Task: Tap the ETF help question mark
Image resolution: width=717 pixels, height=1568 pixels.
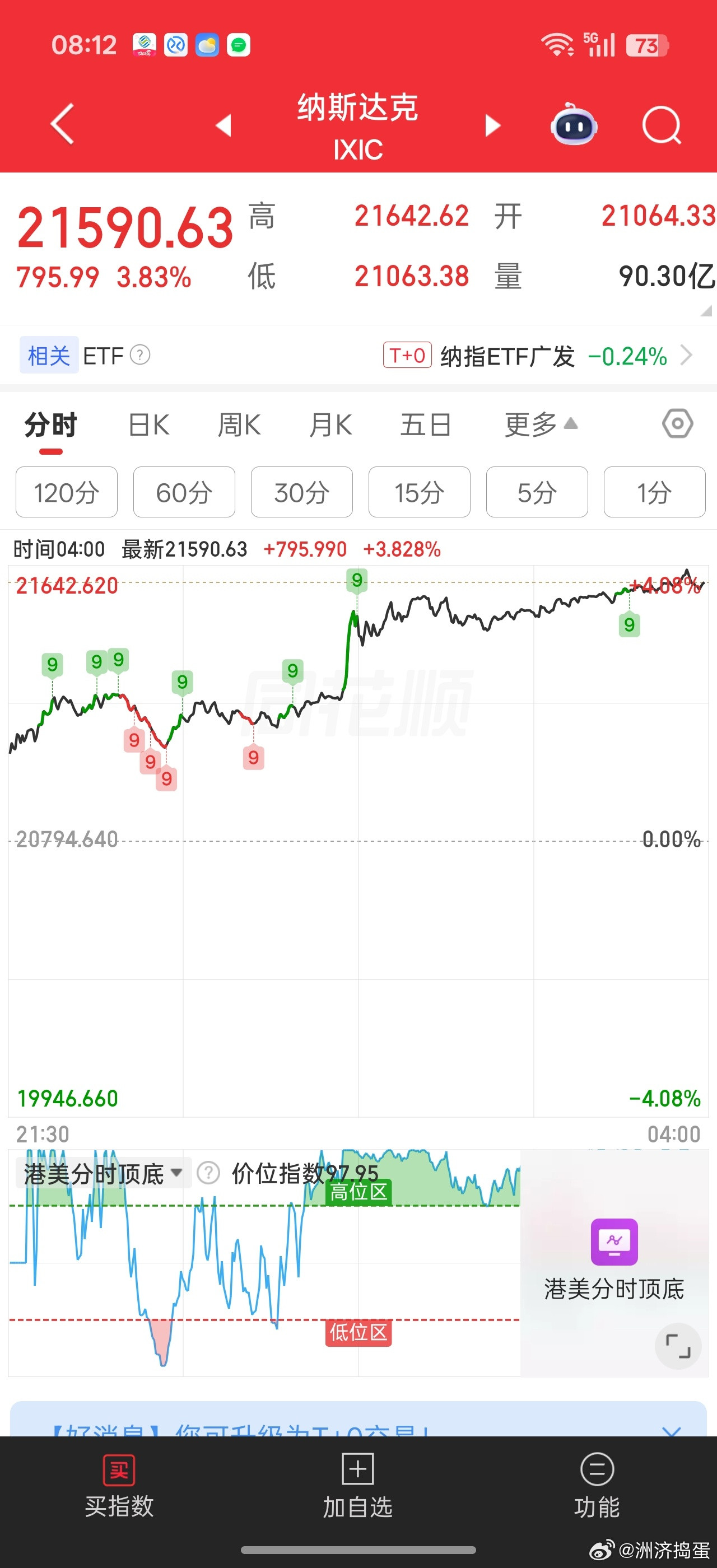Action: coord(141,356)
